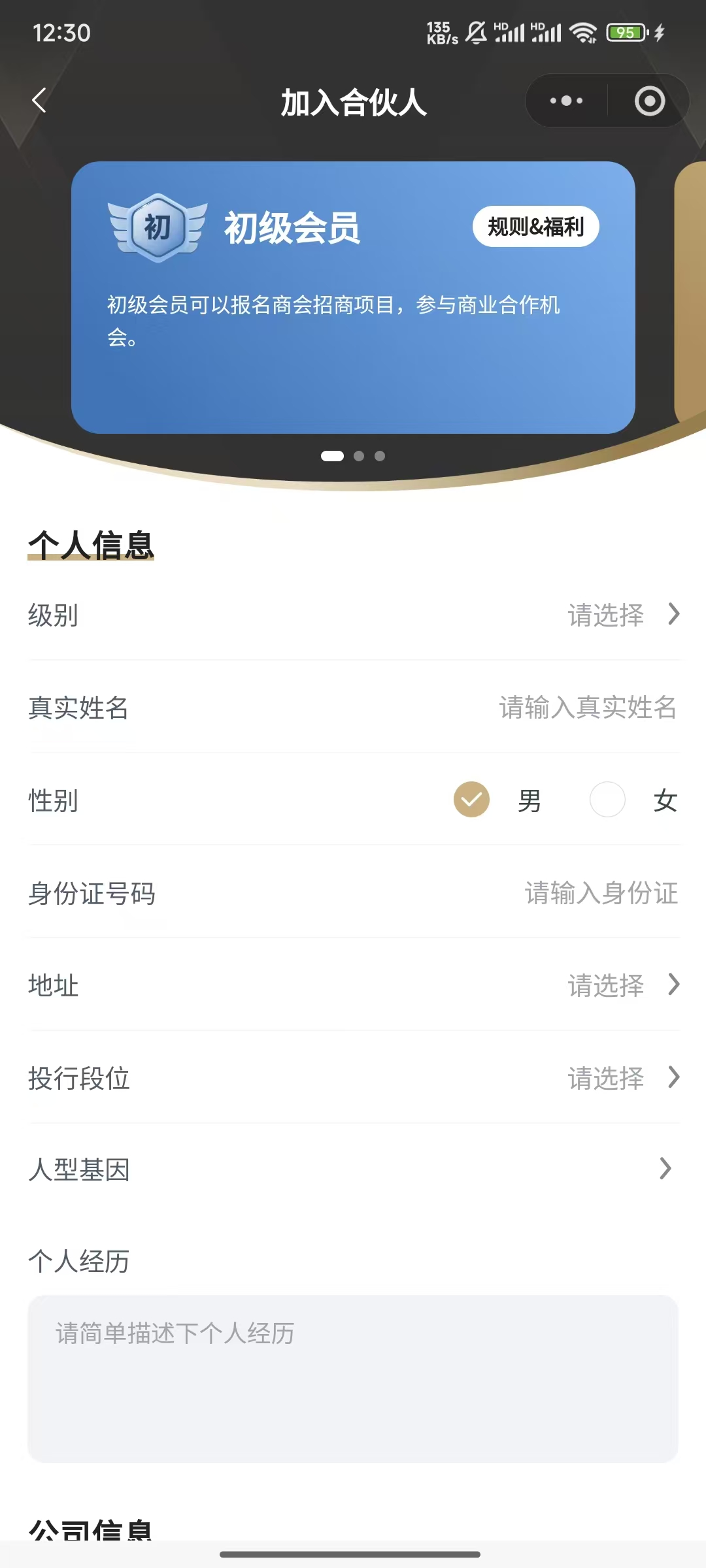Go back from 加入合伙人 page

click(39, 101)
